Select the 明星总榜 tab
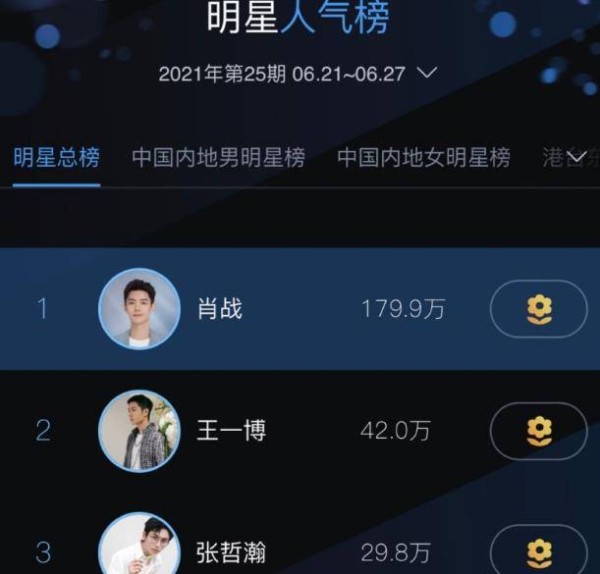 click(56, 158)
